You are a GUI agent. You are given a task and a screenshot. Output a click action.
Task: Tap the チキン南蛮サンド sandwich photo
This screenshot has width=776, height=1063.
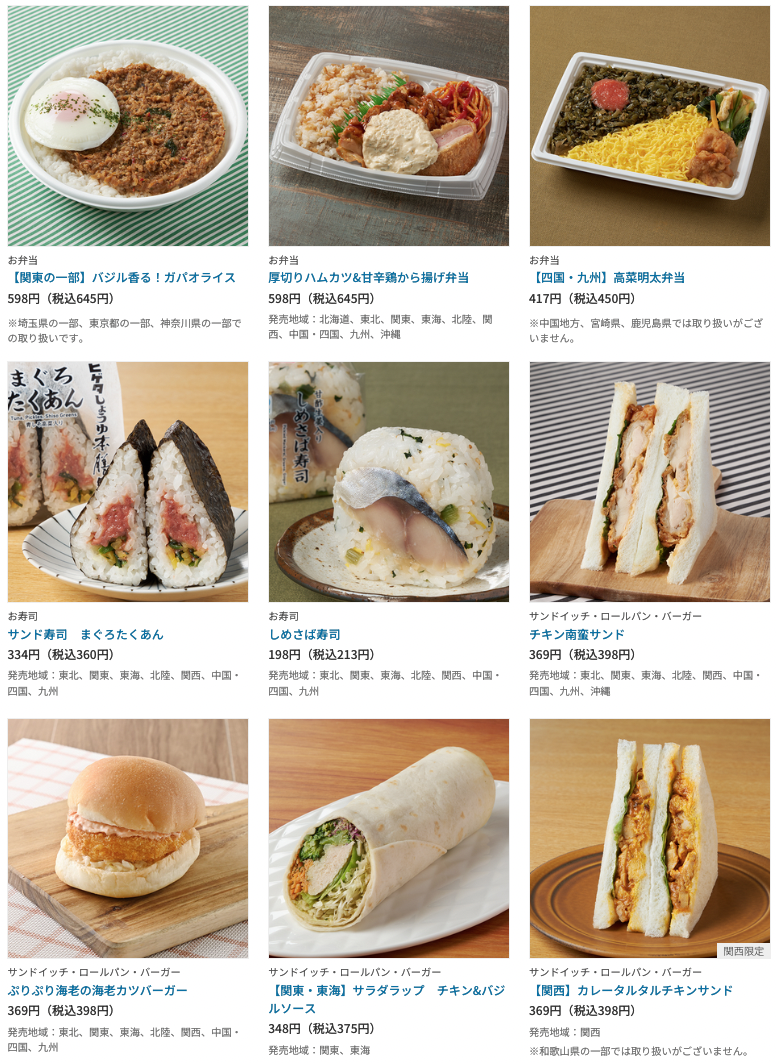click(x=649, y=481)
